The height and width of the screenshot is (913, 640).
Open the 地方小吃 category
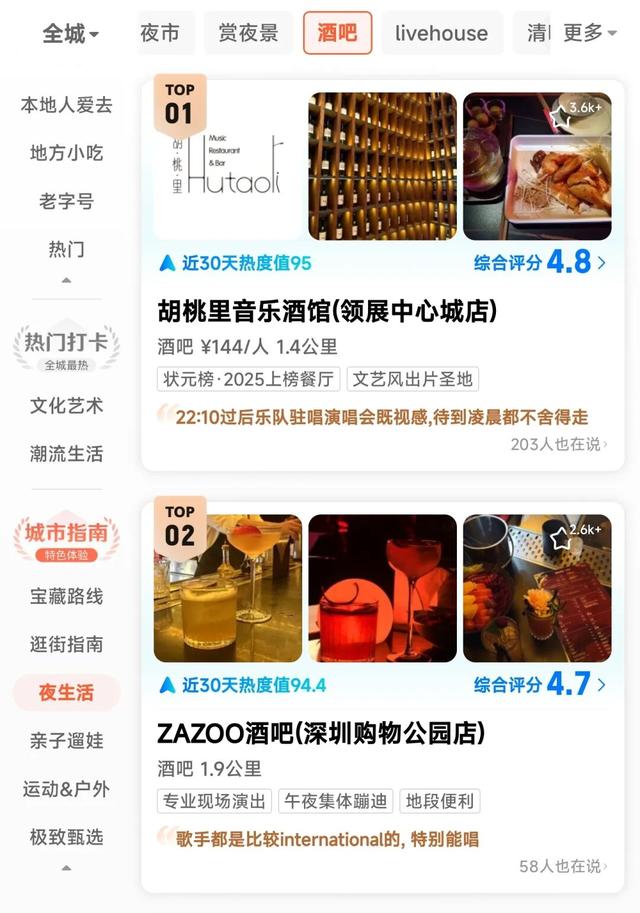[66, 153]
